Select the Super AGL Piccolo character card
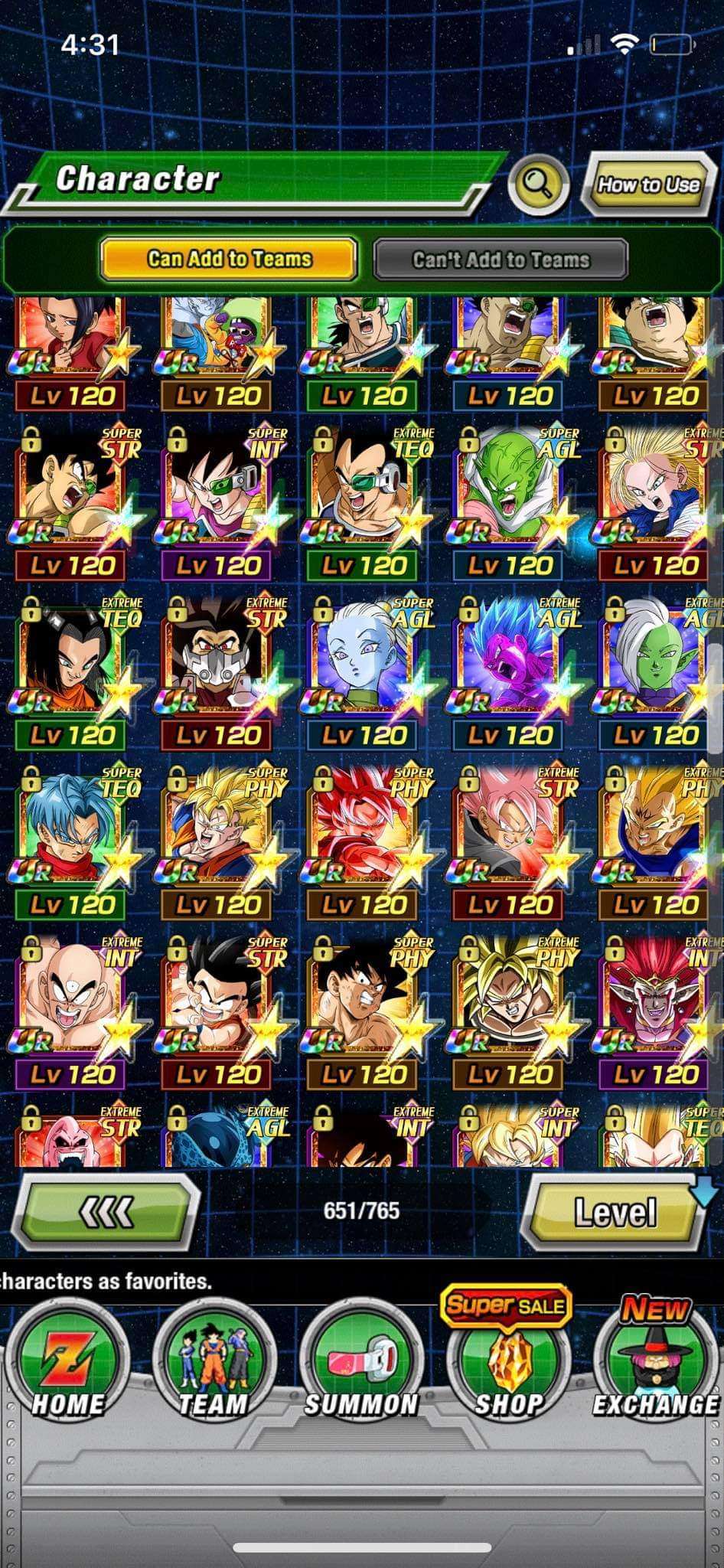The image size is (724, 1568). pyautogui.click(x=508, y=490)
